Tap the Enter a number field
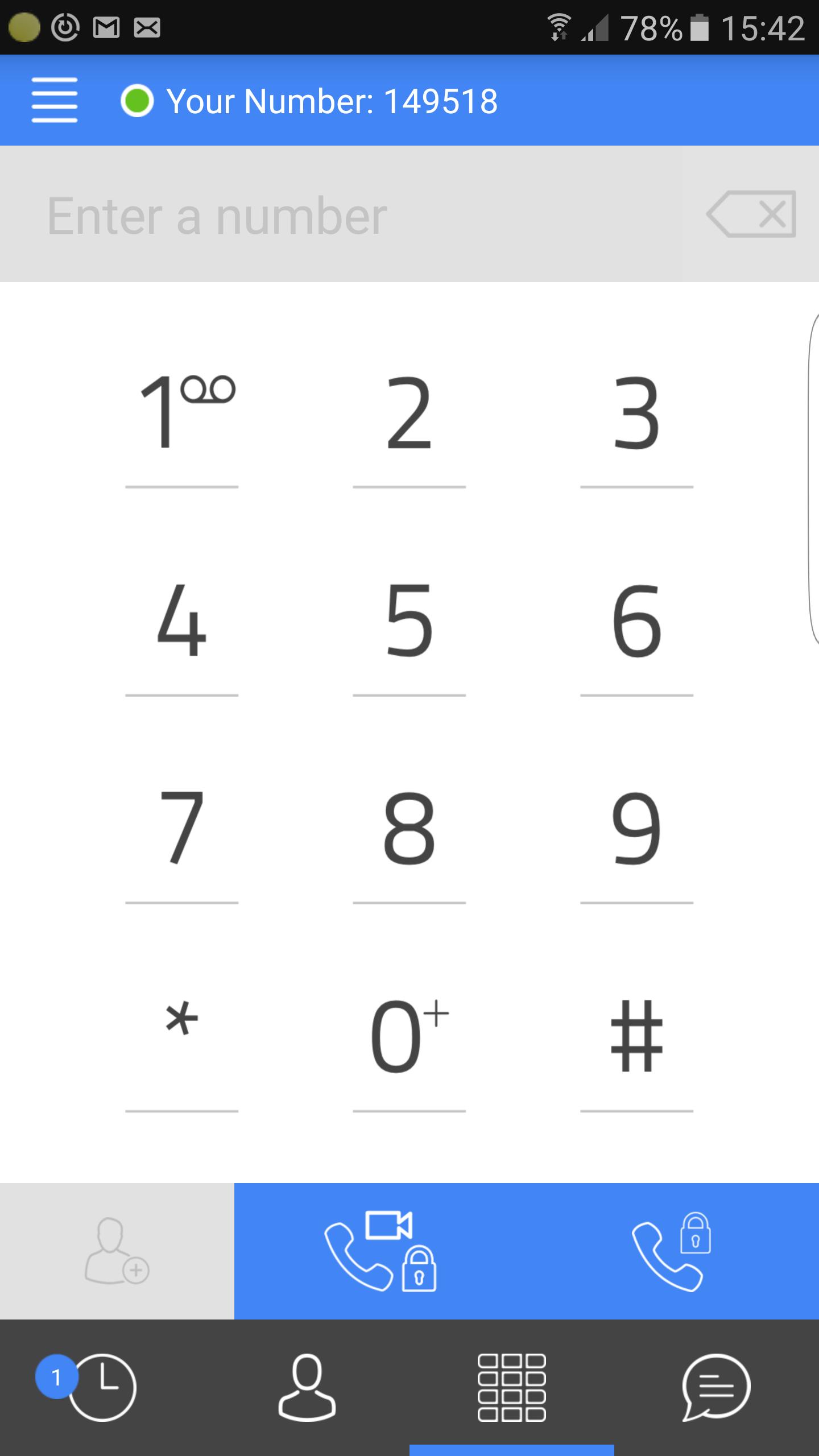The height and width of the screenshot is (1456, 819). (341, 215)
